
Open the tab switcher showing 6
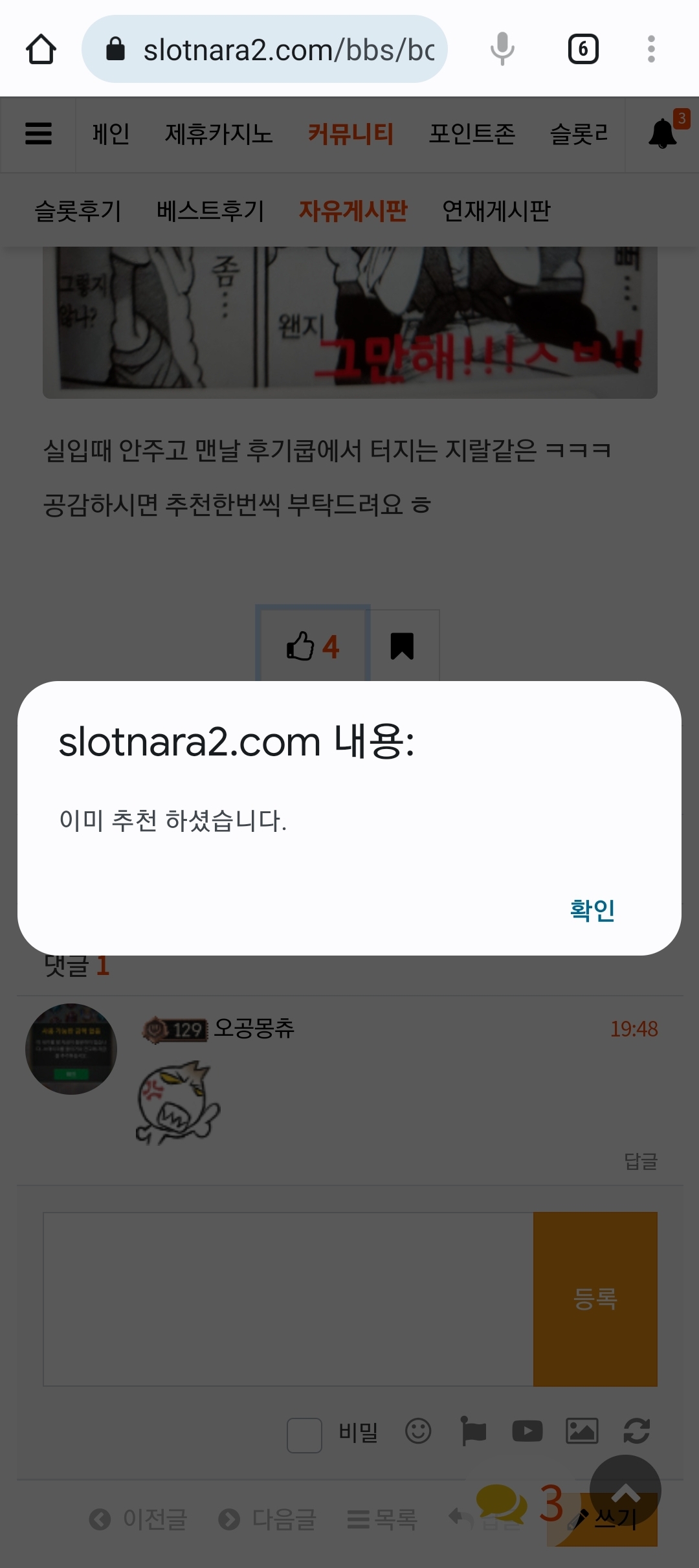583,49
